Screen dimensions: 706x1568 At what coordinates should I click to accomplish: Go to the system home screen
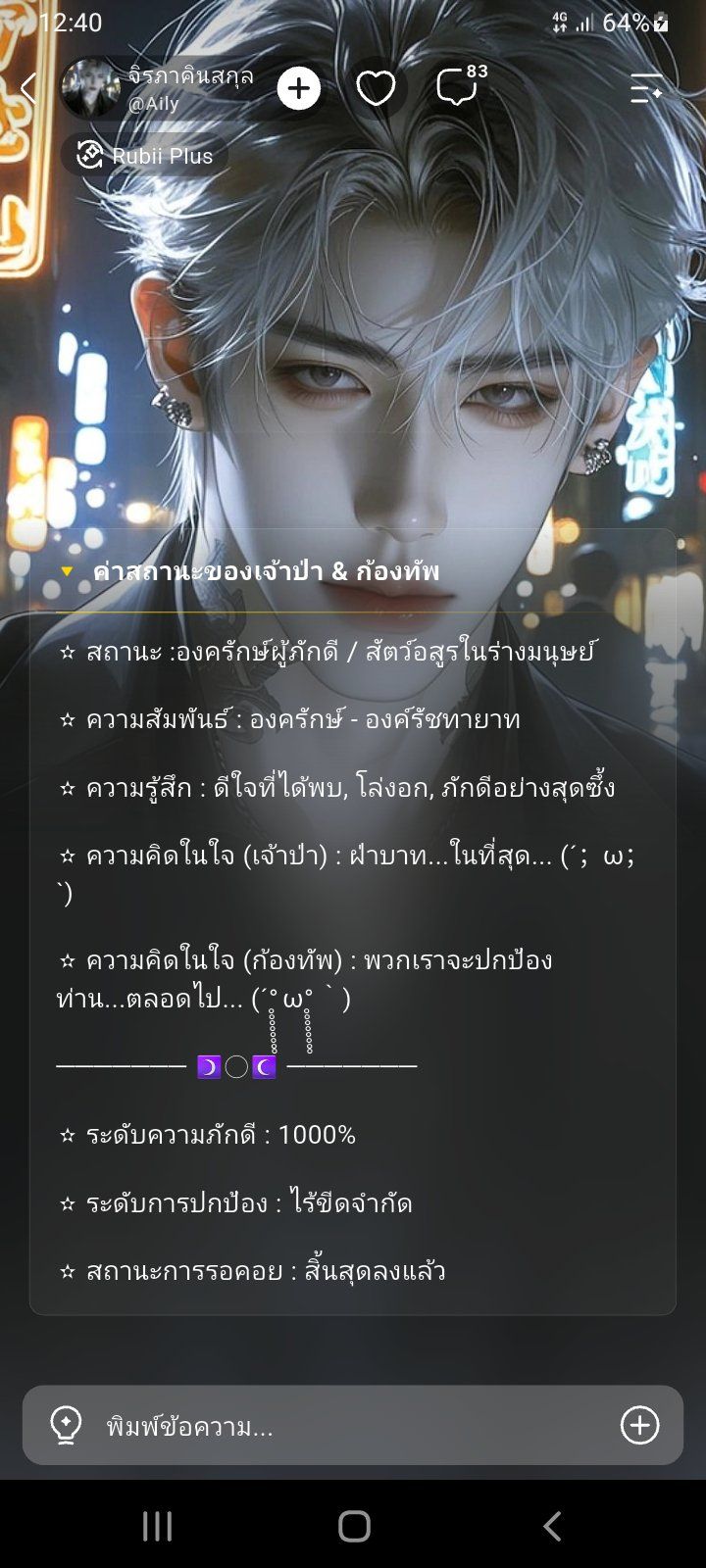(354, 1526)
